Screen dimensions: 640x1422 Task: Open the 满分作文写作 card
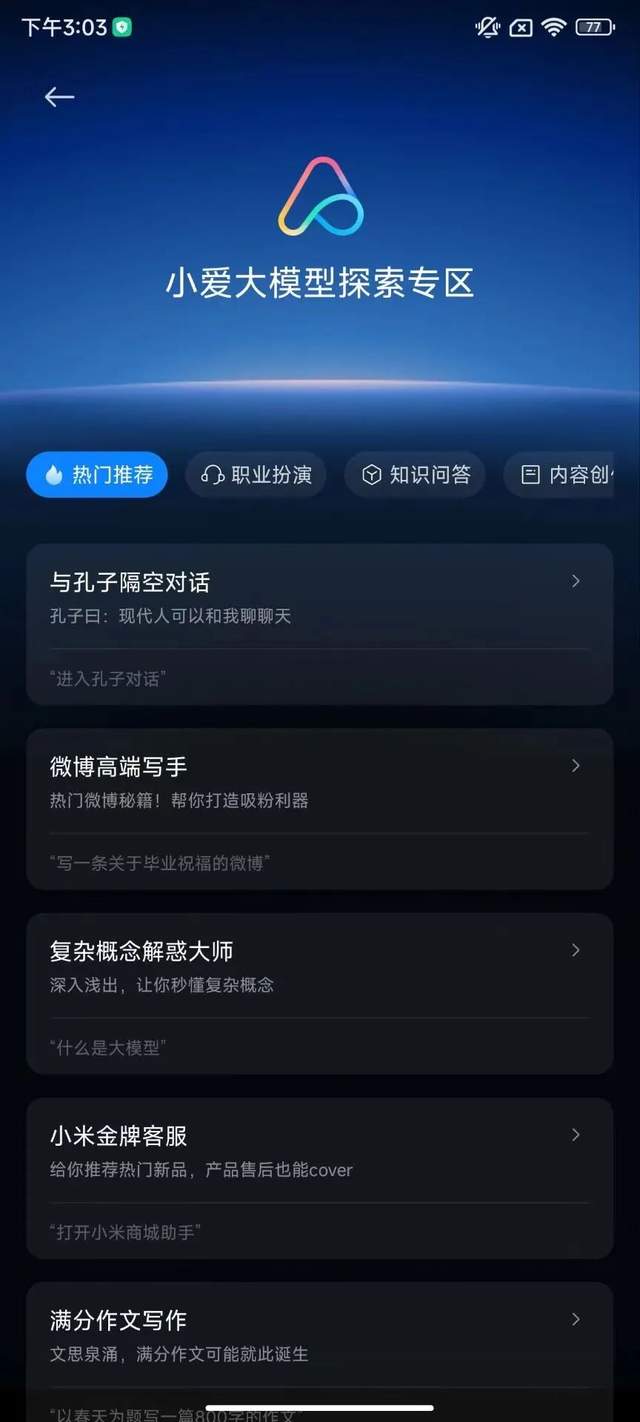pos(319,1336)
